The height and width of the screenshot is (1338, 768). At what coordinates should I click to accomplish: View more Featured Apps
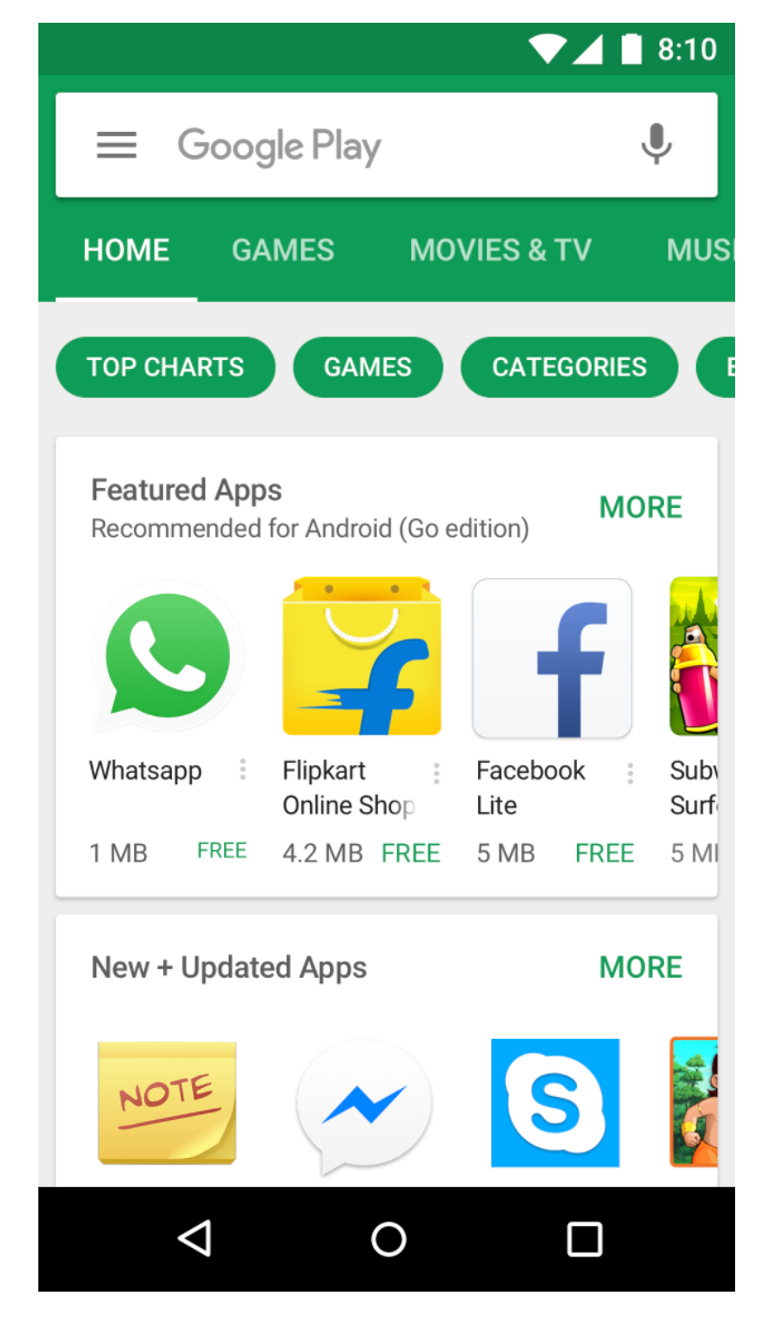640,507
